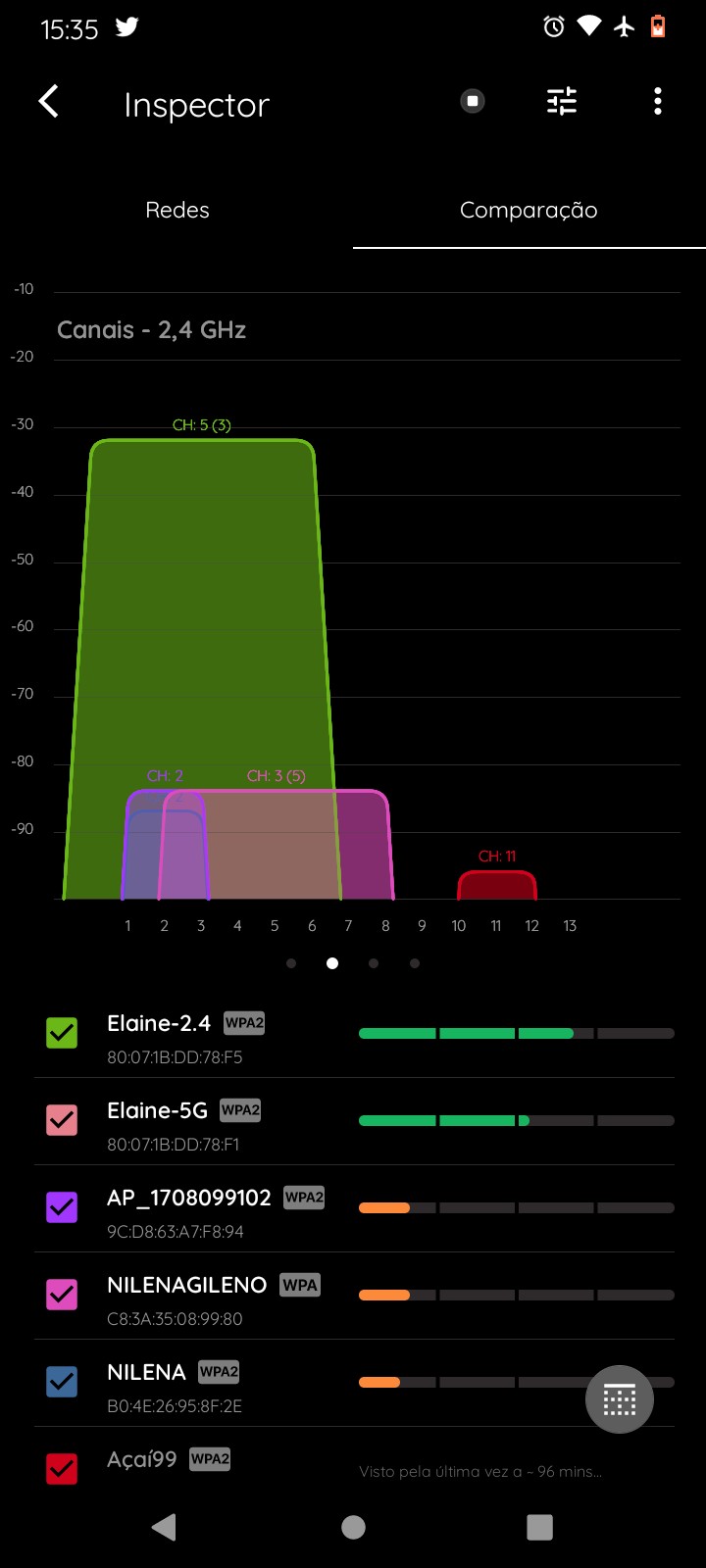Deselect the NILENA network checkbox
This screenshot has height=1568, width=706.
[62, 1382]
